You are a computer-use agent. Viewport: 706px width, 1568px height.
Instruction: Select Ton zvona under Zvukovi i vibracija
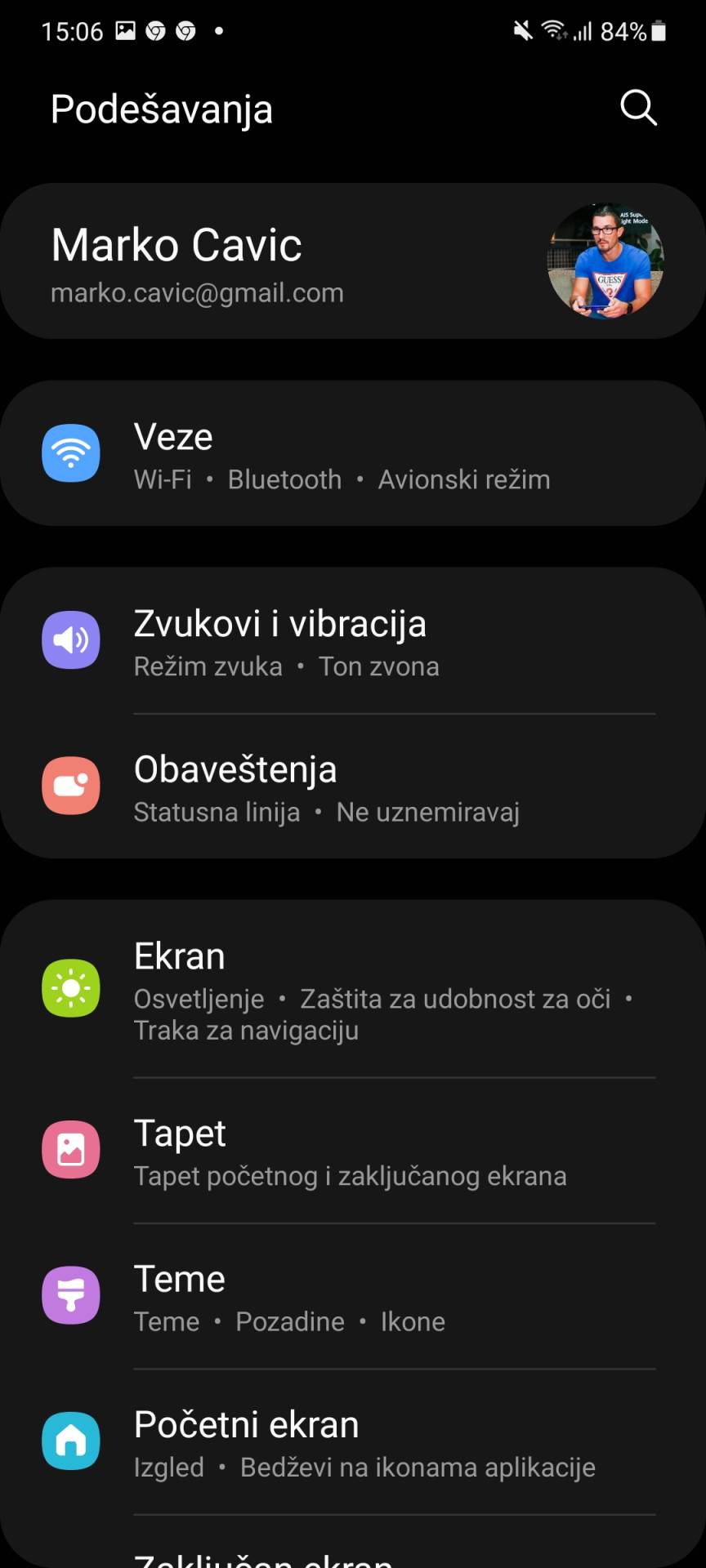[x=380, y=666]
